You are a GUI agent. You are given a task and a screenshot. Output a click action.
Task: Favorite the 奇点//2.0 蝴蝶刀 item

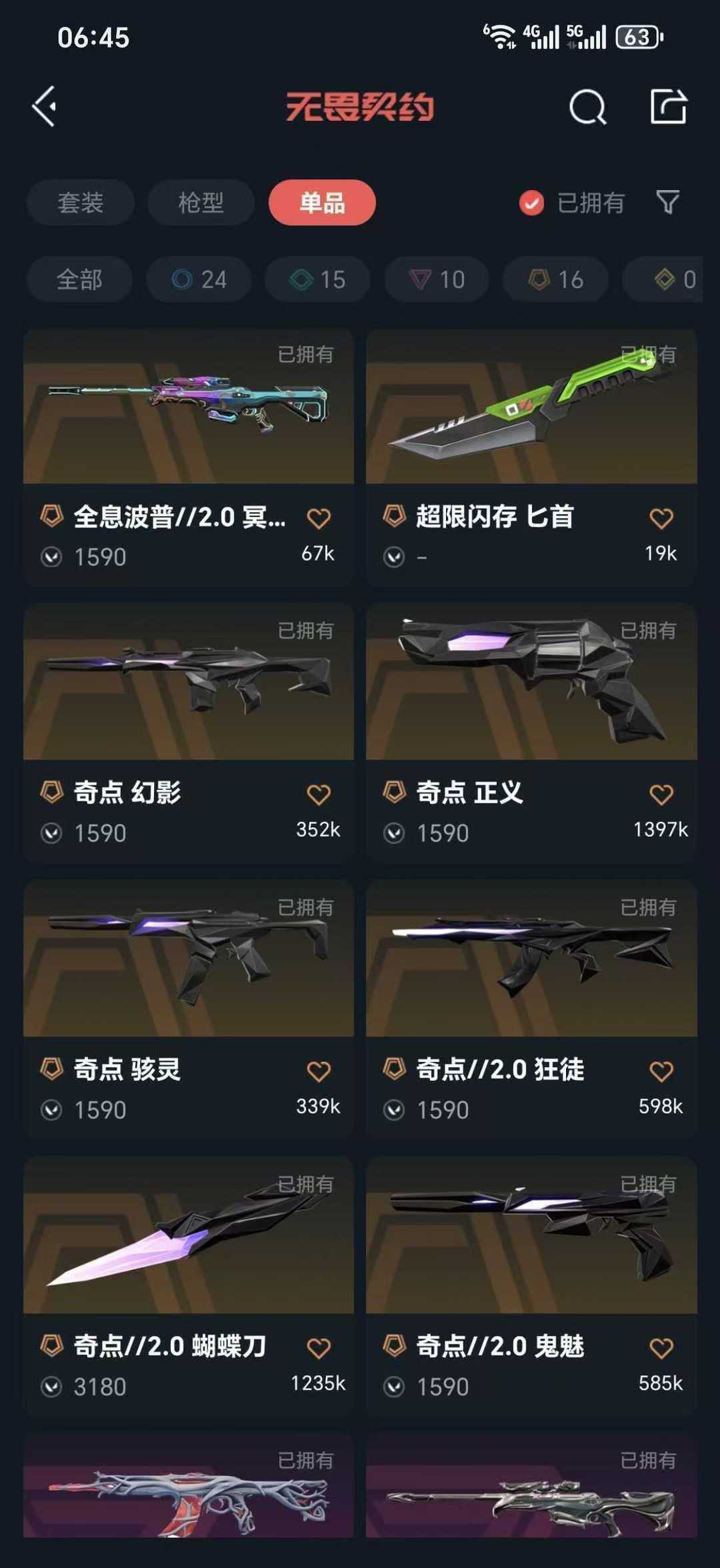click(320, 1346)
